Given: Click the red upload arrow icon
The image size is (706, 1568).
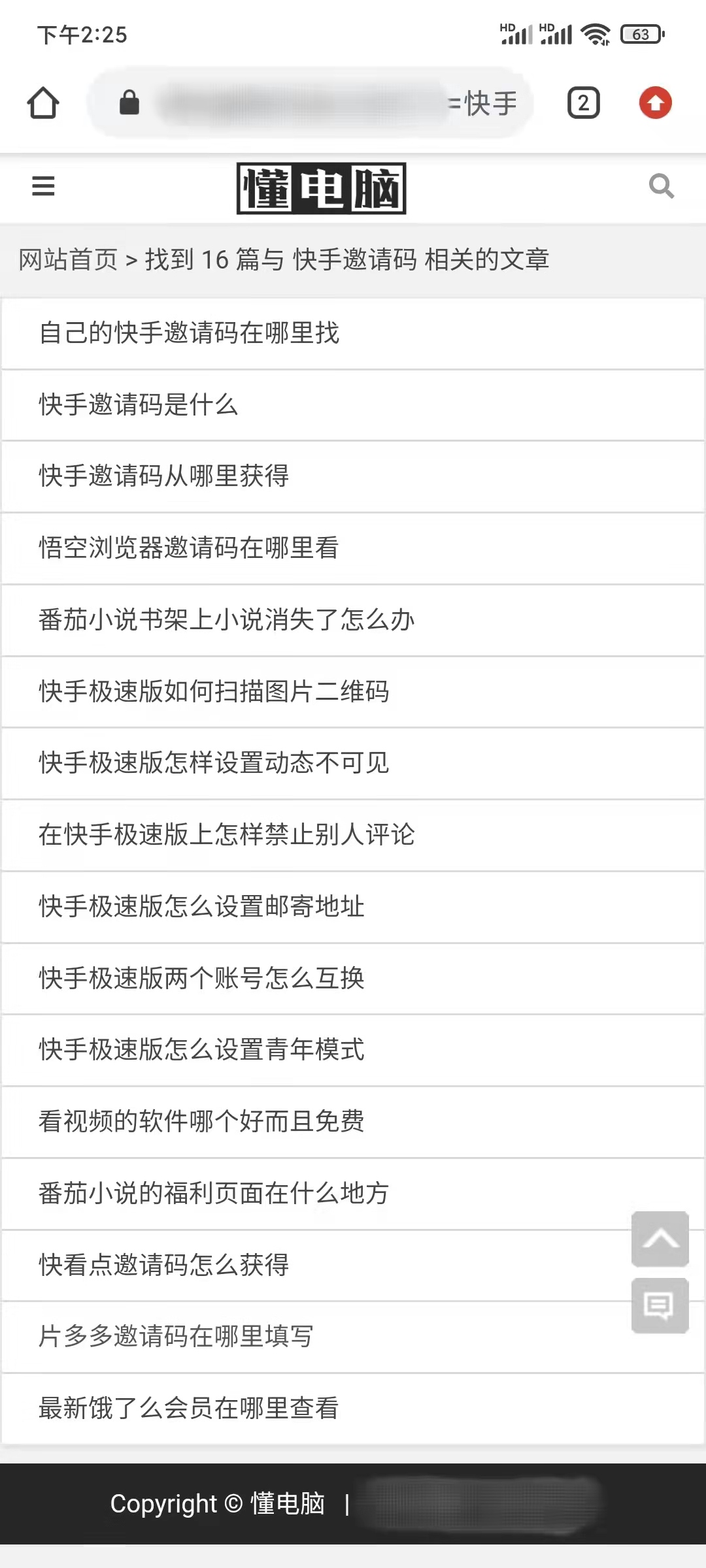Looking at the screenshot, I should [x=656, y=103].
